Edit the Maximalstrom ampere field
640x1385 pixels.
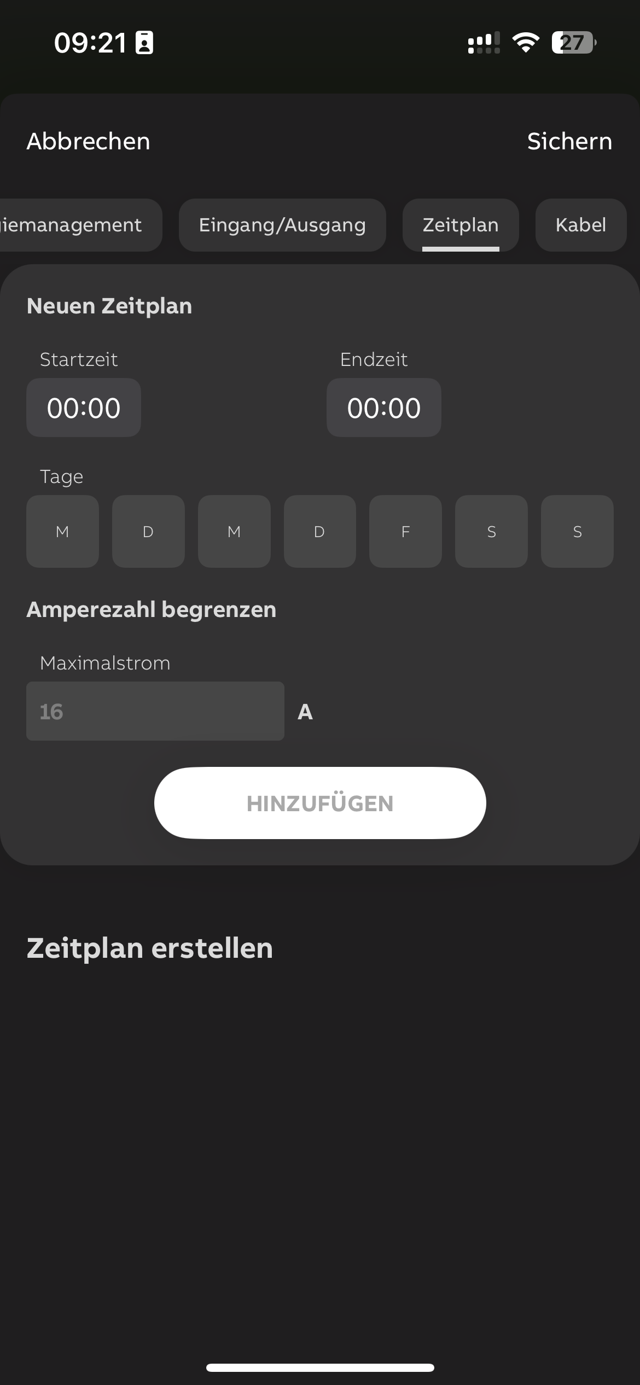click(x=155, y=712)
